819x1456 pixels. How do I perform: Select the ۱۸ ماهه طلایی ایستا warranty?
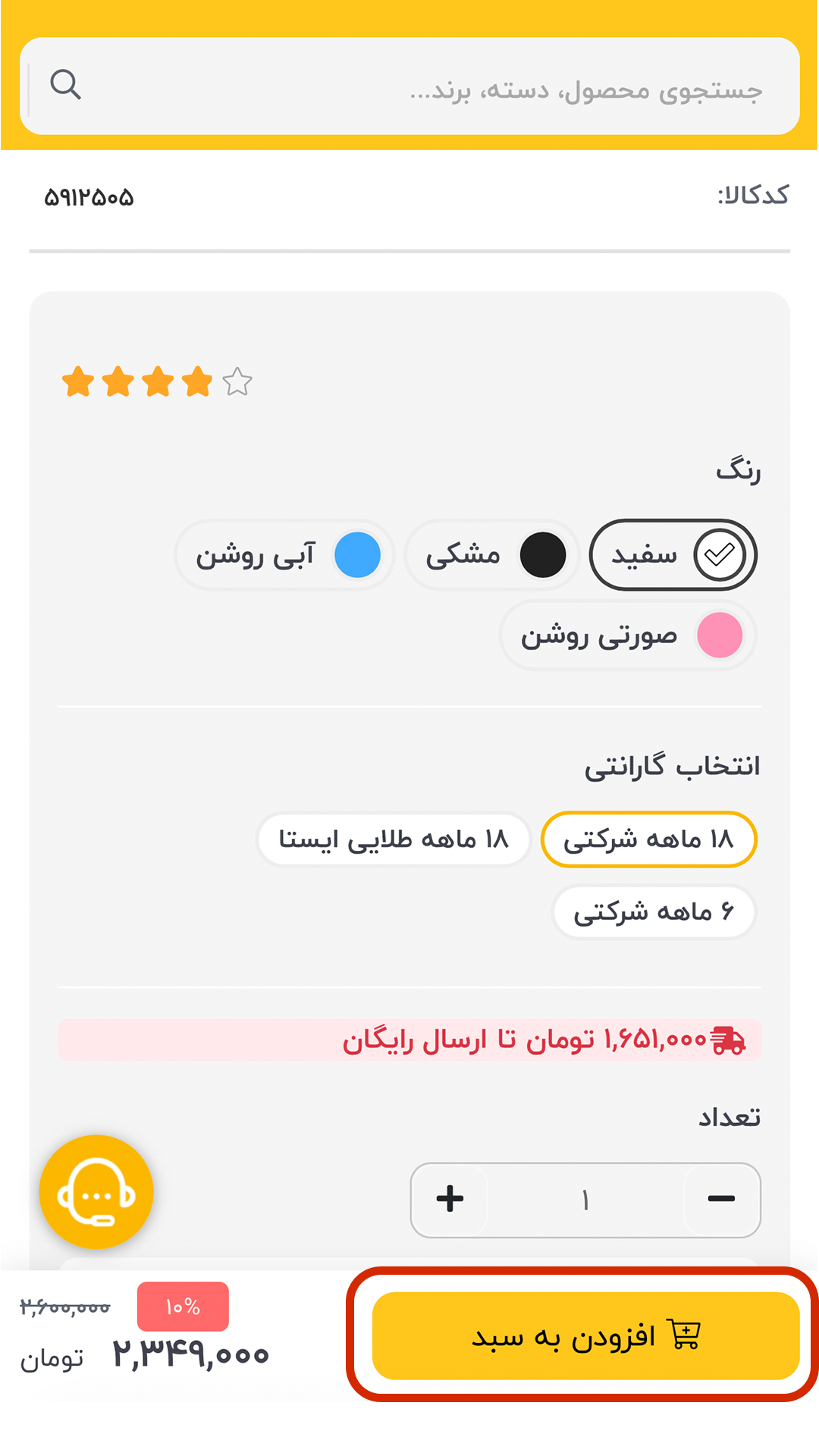click(x=394, y=839)
